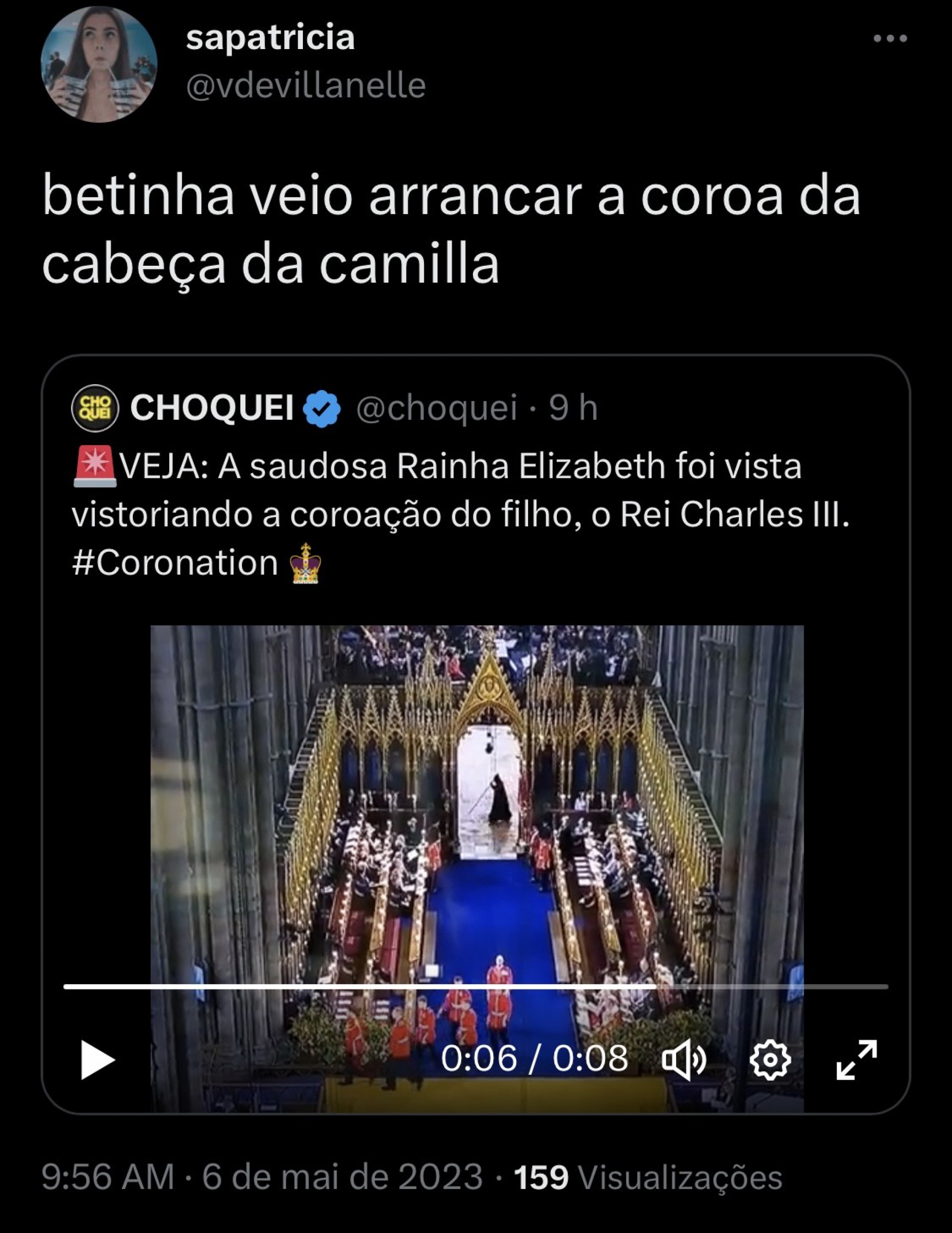This screenshot has width=952, height=1233.
Task: Open the tweet's three-dot overflow menu
Action: coord(890,38)
